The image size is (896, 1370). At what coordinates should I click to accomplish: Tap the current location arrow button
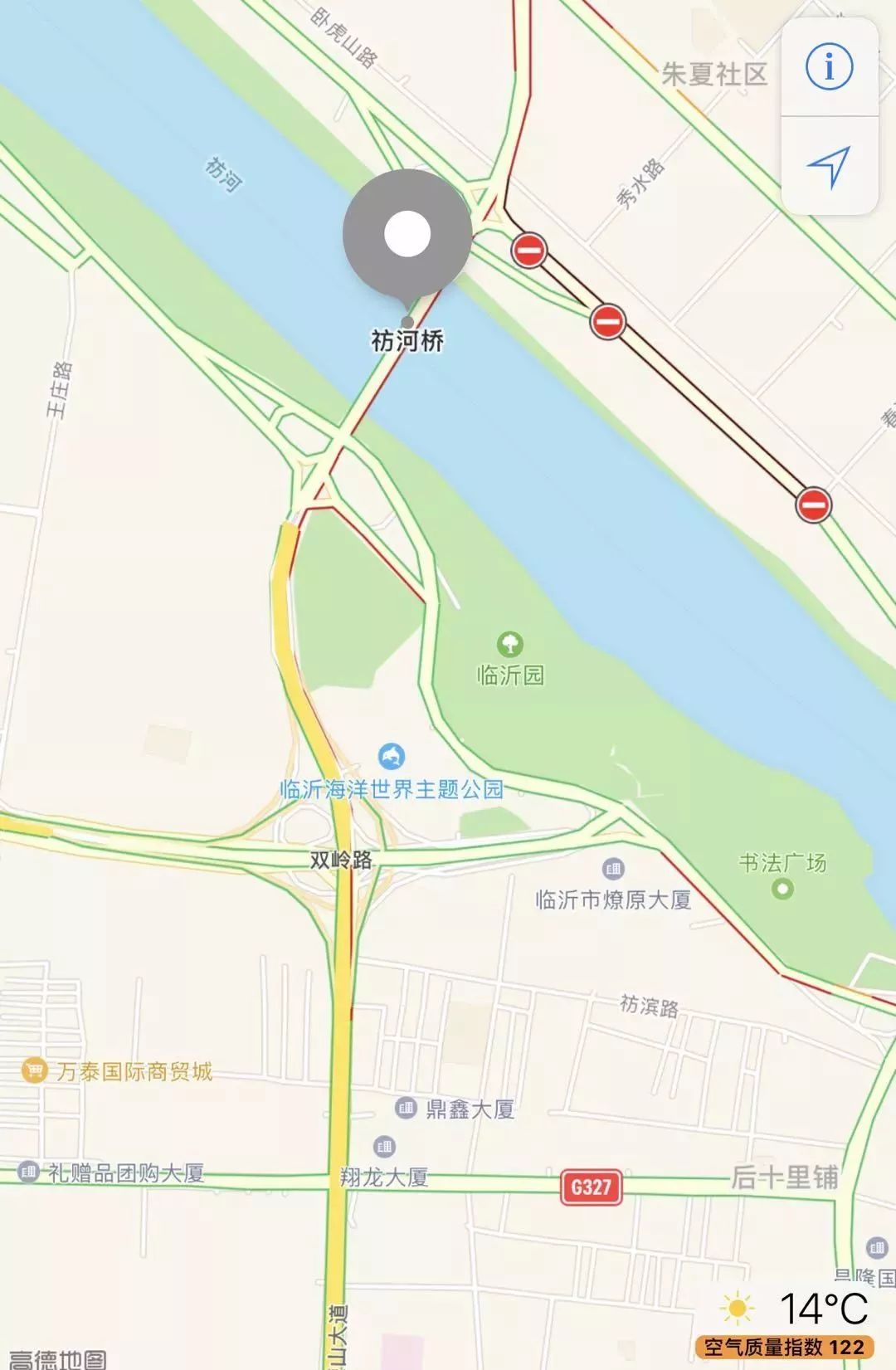(x=829, y=166)
